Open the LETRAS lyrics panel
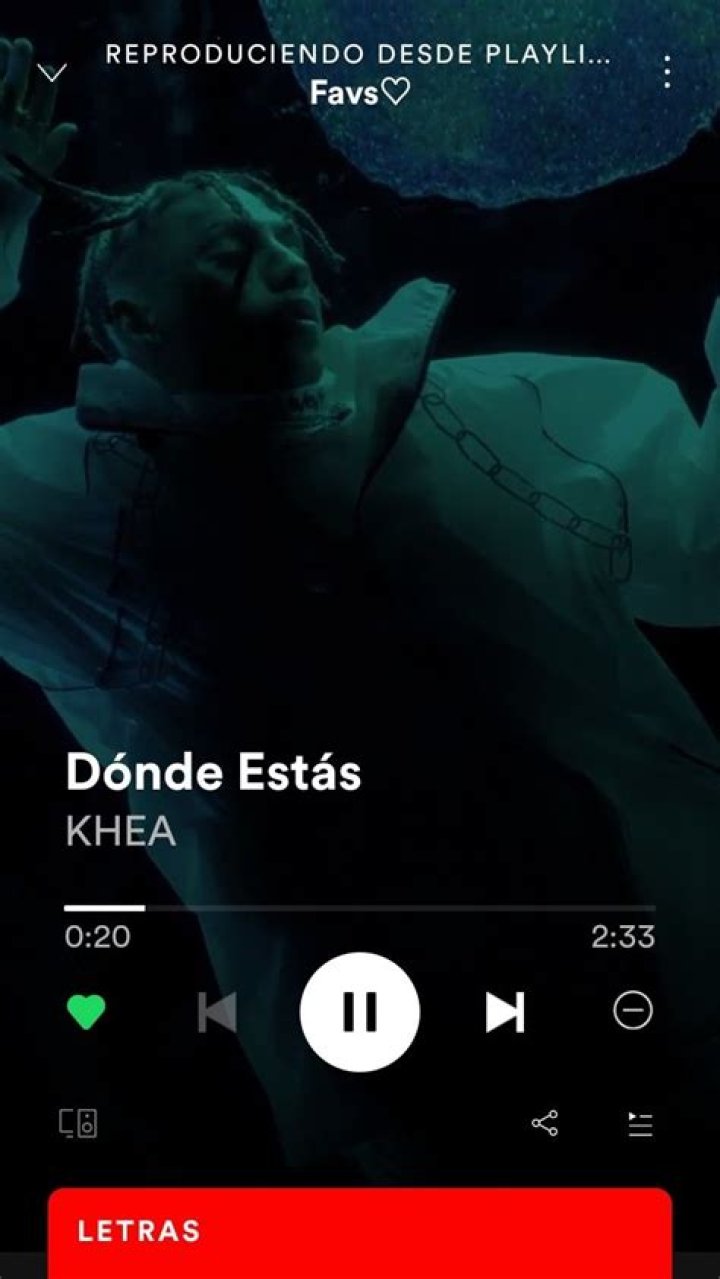The width and height of the screenshot is (720, 1279). (360, 1232)
